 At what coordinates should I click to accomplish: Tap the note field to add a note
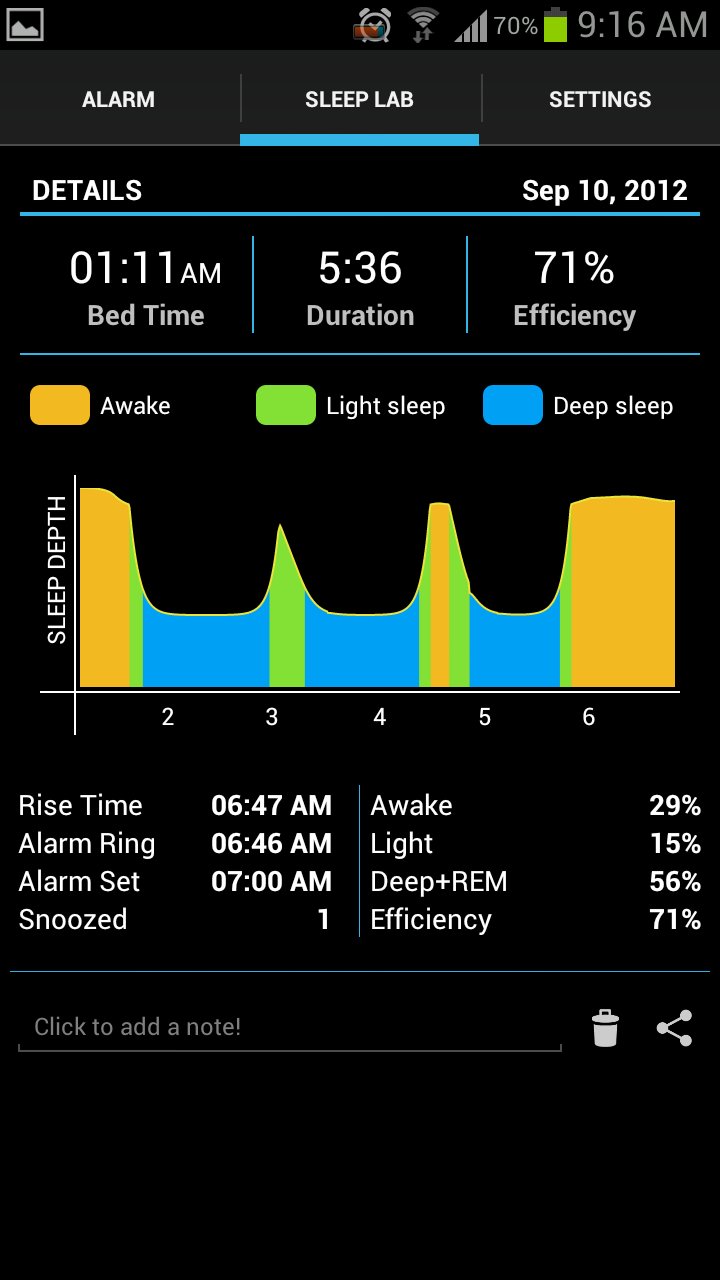click(x=289, y=1027)
